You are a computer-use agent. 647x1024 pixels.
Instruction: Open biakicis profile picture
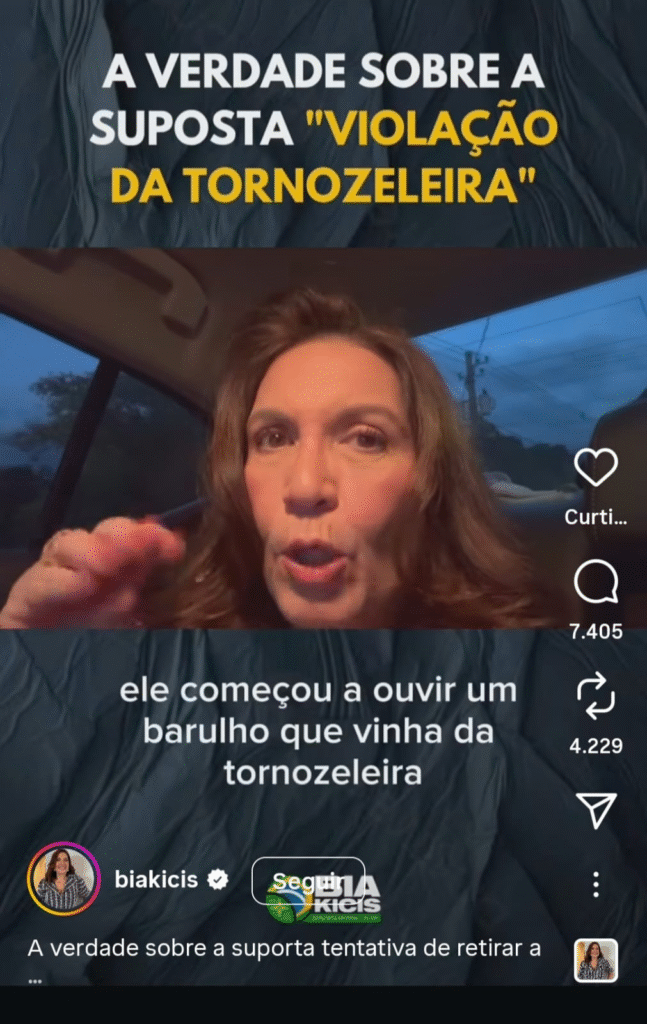pos(64,879)
